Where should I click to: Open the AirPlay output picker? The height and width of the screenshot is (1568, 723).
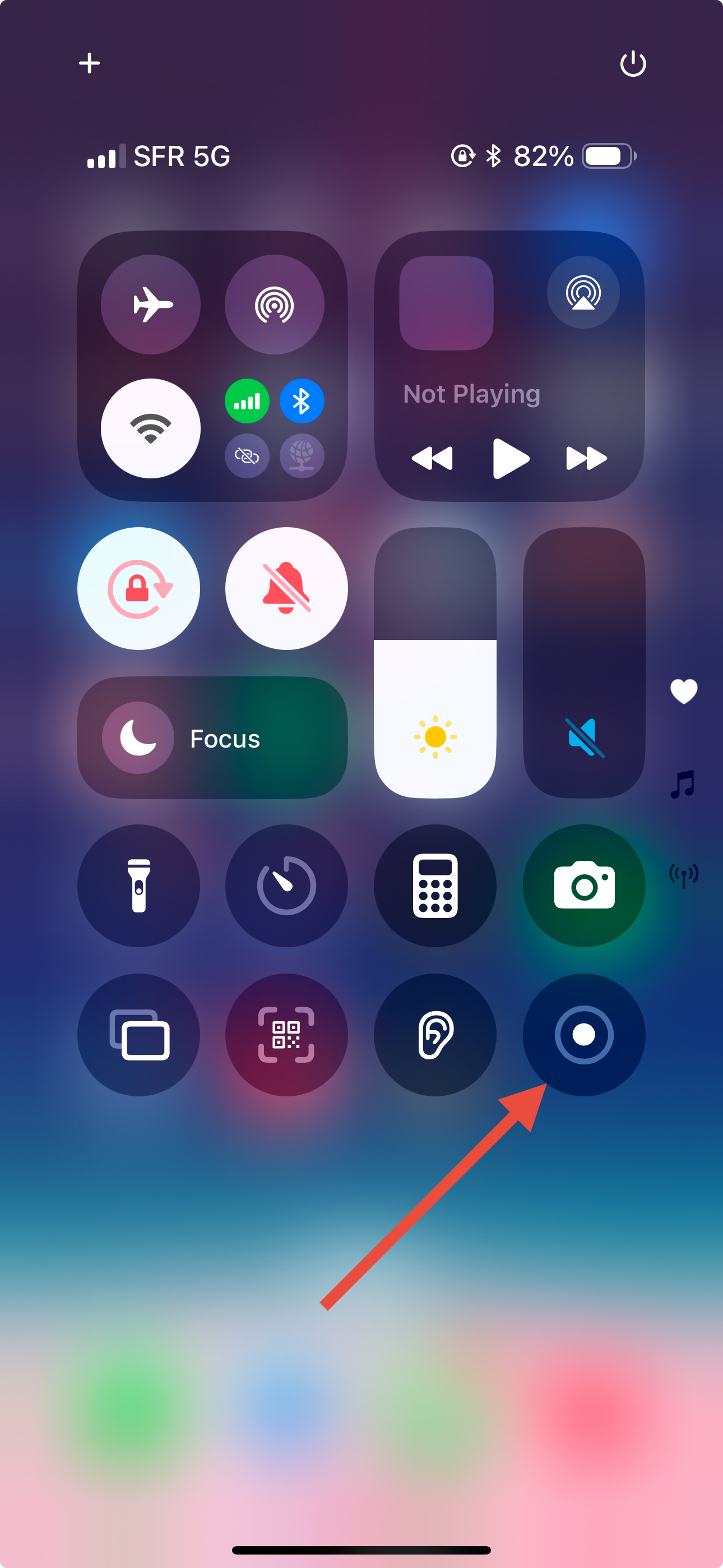[583, 292]
